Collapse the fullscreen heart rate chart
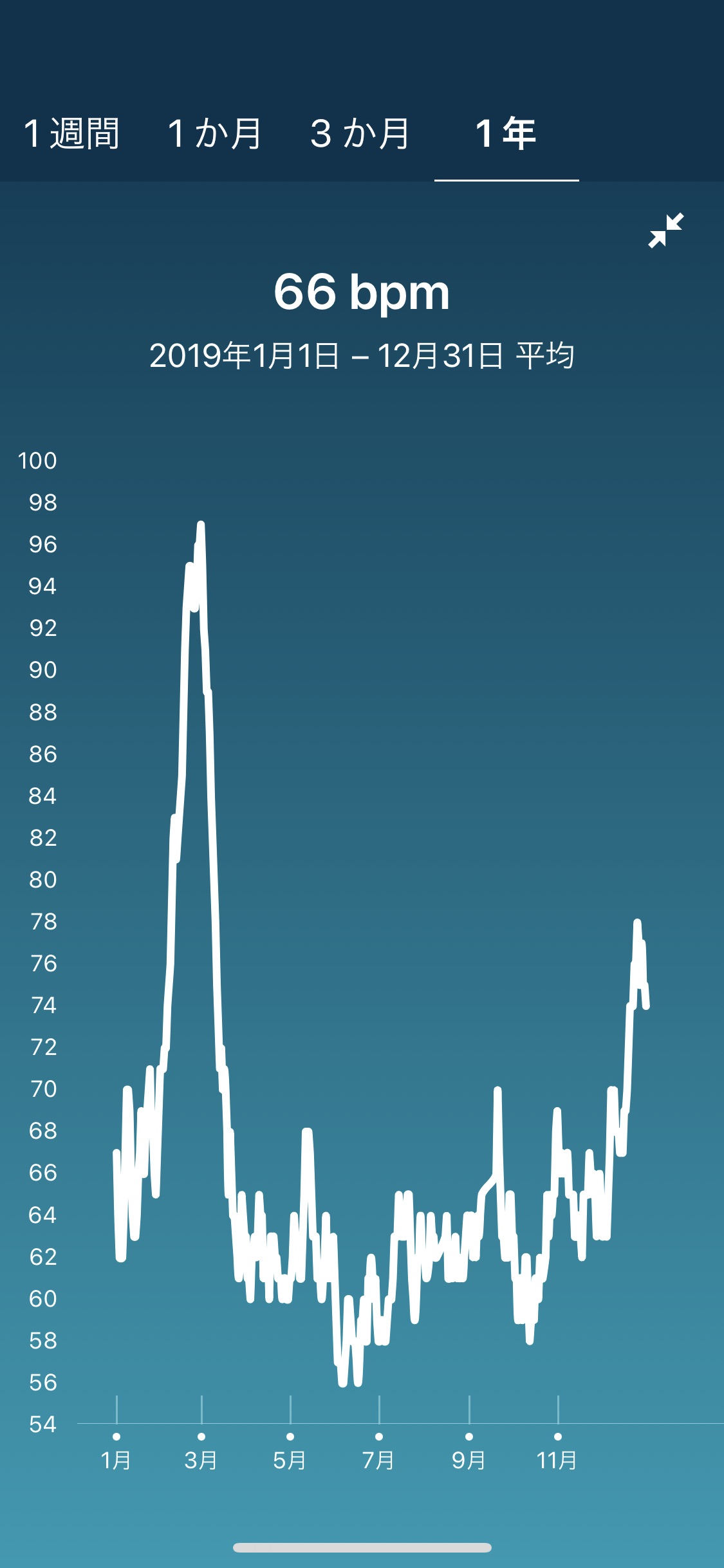 pyautogui.click(x=665, y=230)
